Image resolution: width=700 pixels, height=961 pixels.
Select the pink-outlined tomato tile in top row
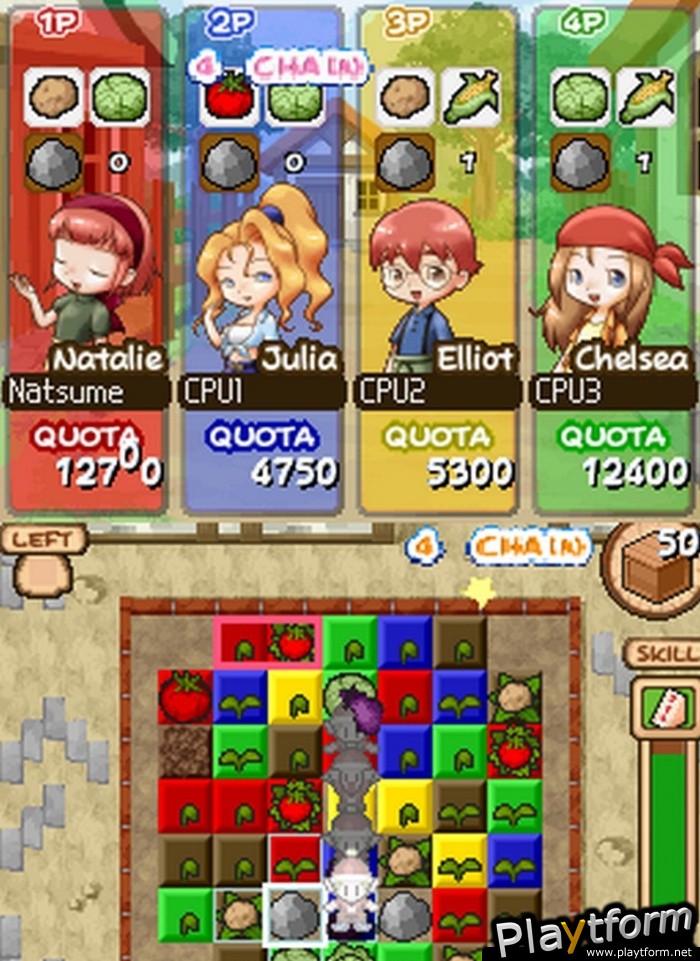(294, 642)
